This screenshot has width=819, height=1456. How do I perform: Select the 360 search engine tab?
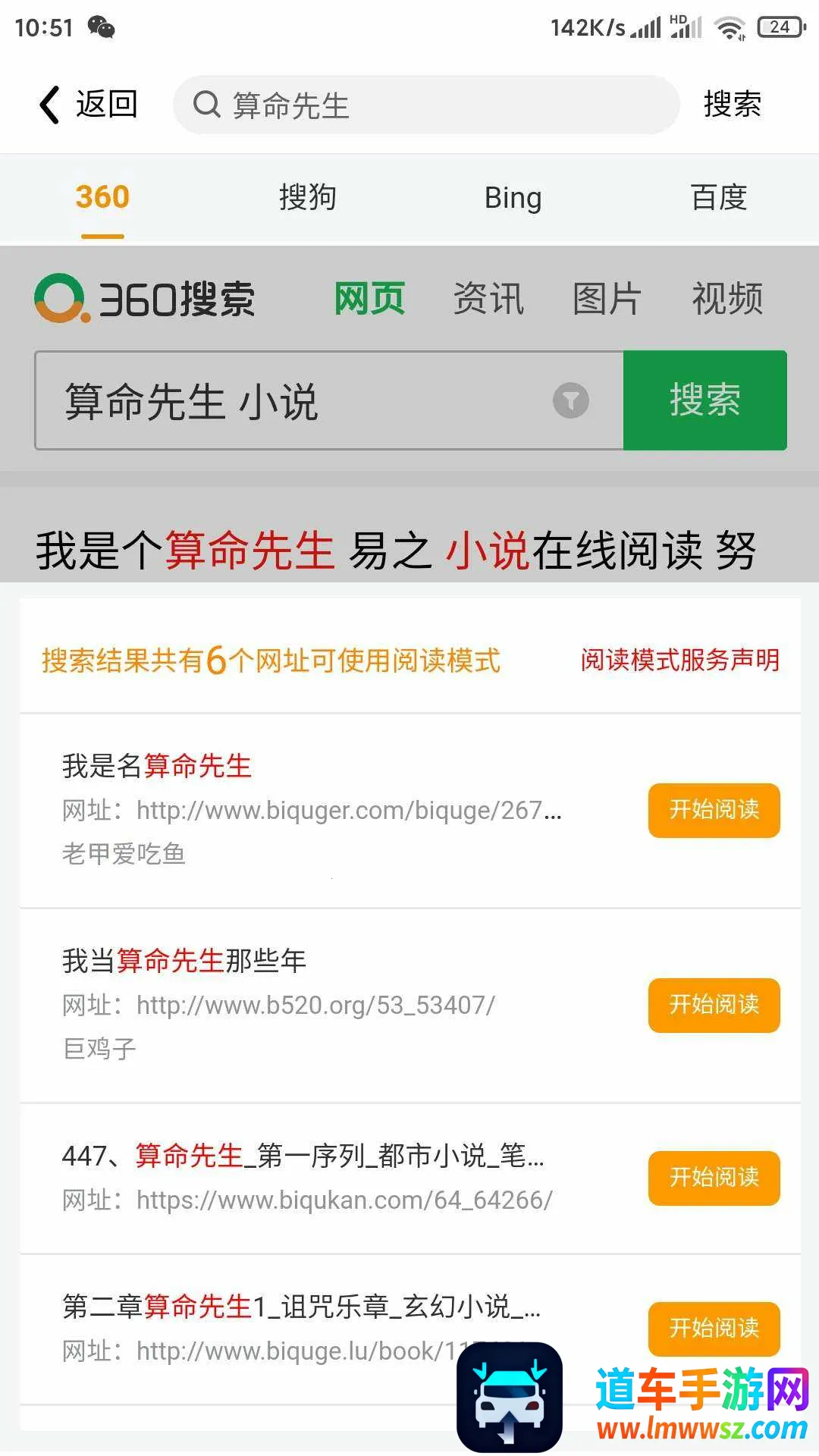pyautogui.click(x=102, y=198)
